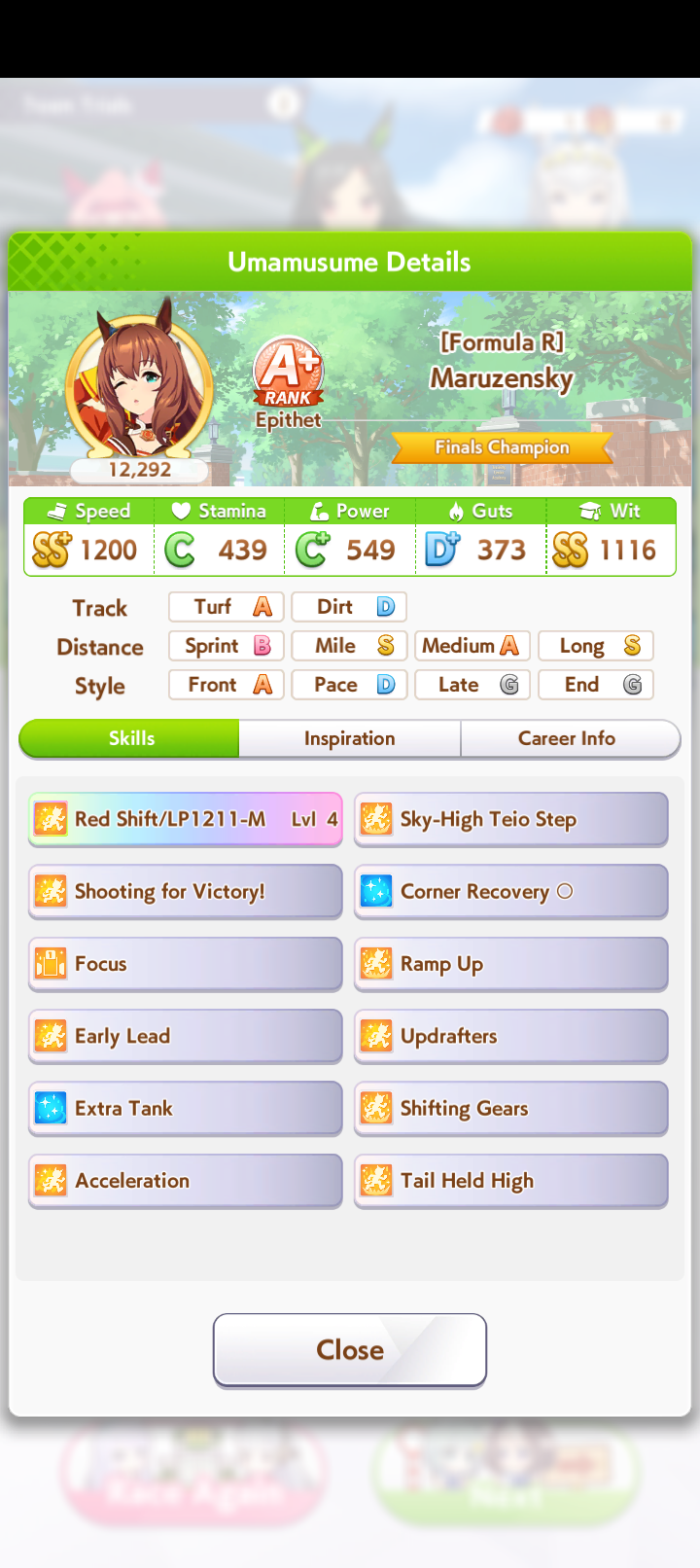Open Red Shift/LP1211-M skill details

click(185, 819)
